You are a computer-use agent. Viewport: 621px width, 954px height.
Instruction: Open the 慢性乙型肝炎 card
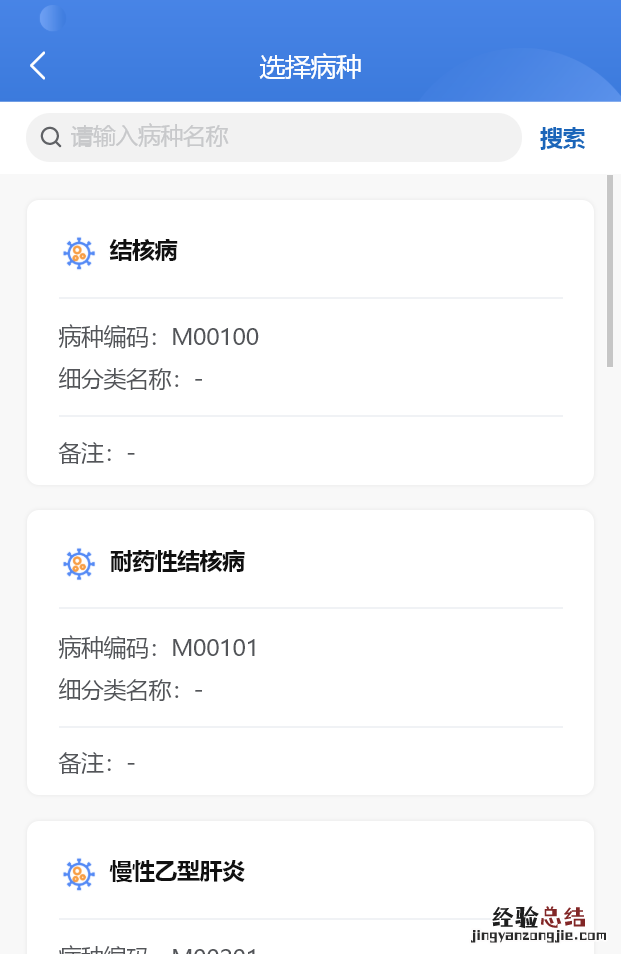point(310,885)
